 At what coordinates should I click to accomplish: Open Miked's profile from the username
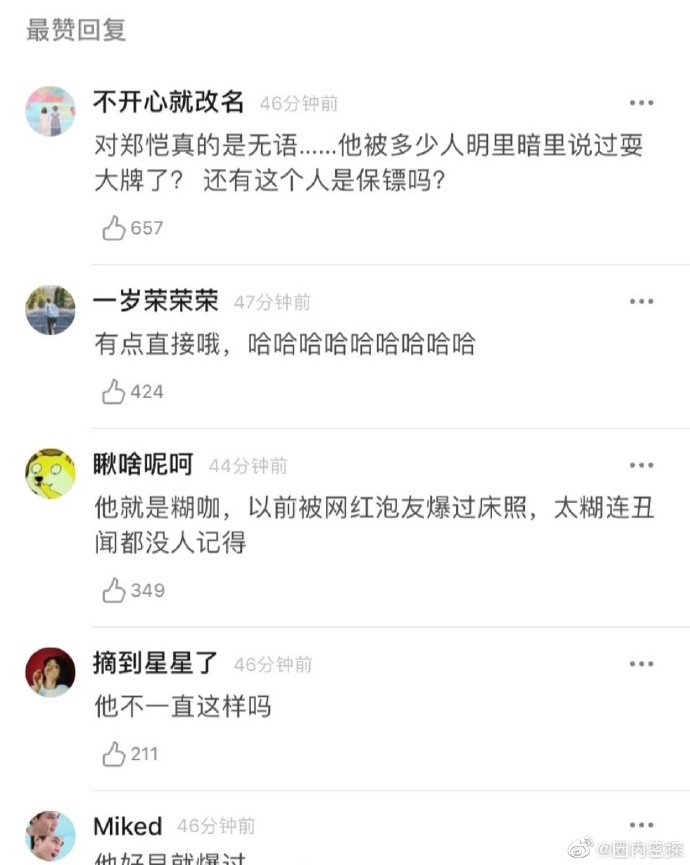[127, 826]
